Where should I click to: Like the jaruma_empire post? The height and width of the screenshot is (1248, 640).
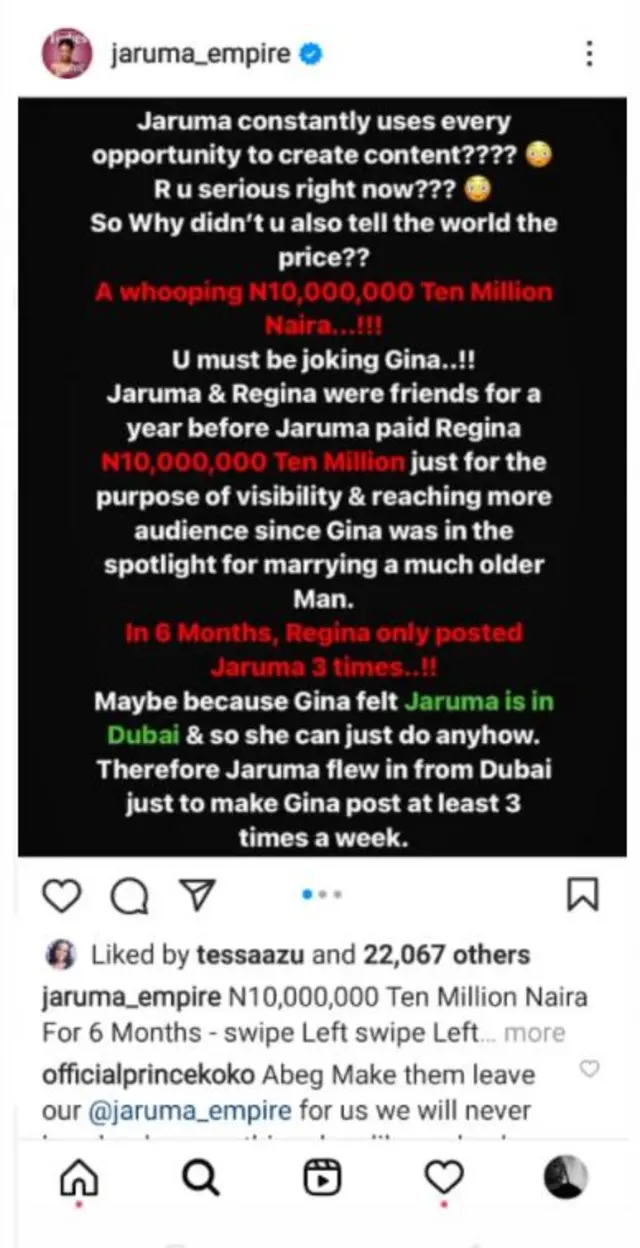pyautogui.click(x=62, y=894)
